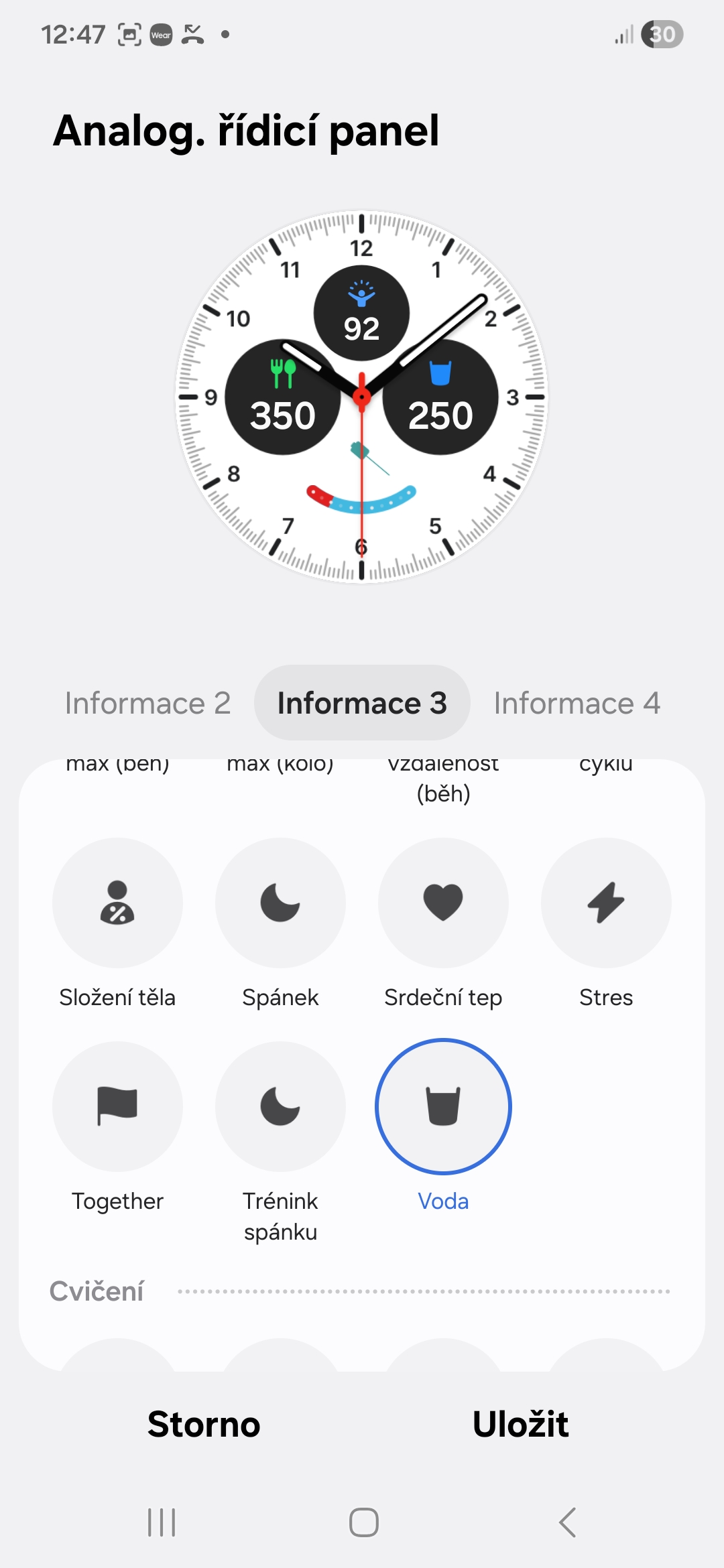This screenshot has height=1568, width=724.
Task: Go back using the system back button
Action: coord(567,1522)
